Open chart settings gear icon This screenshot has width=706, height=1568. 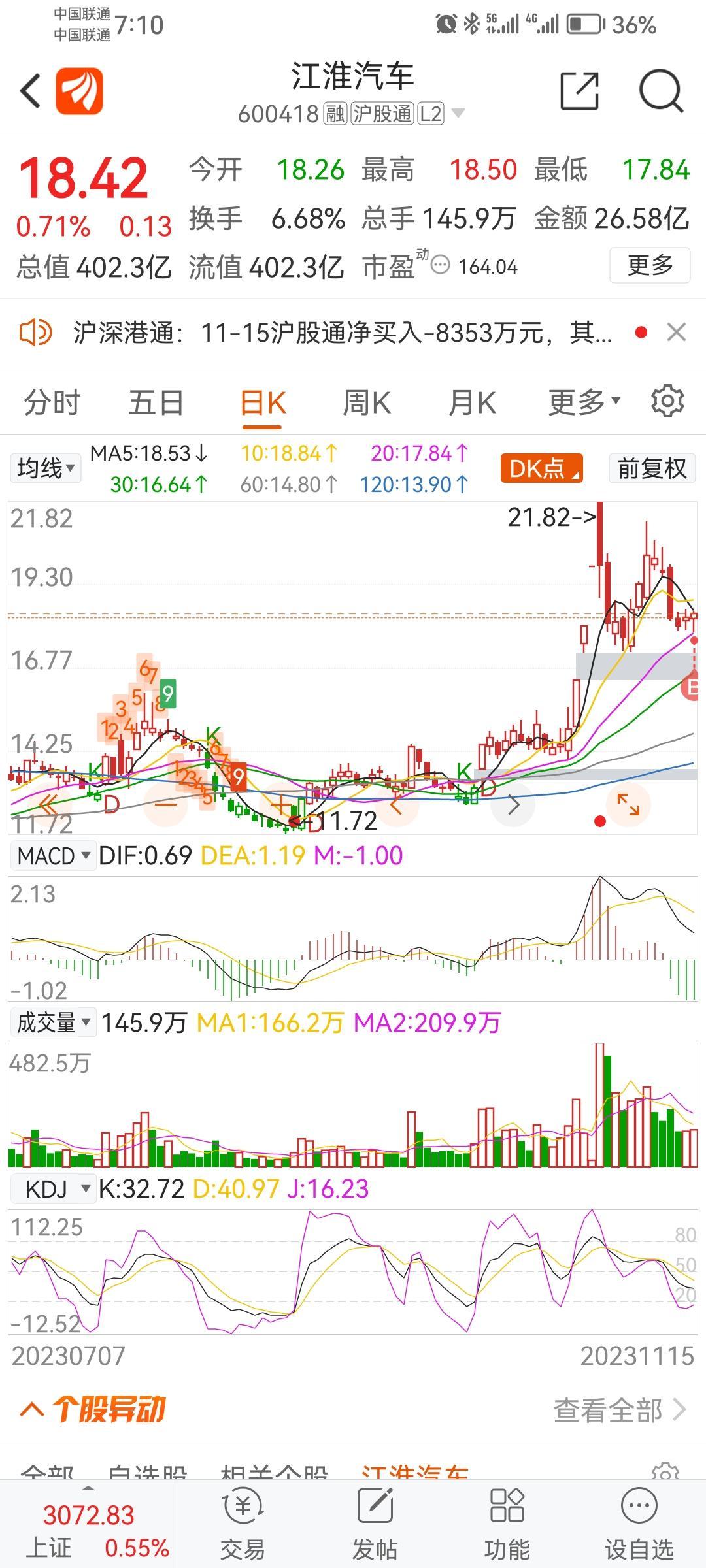click(x=667, y=401)
